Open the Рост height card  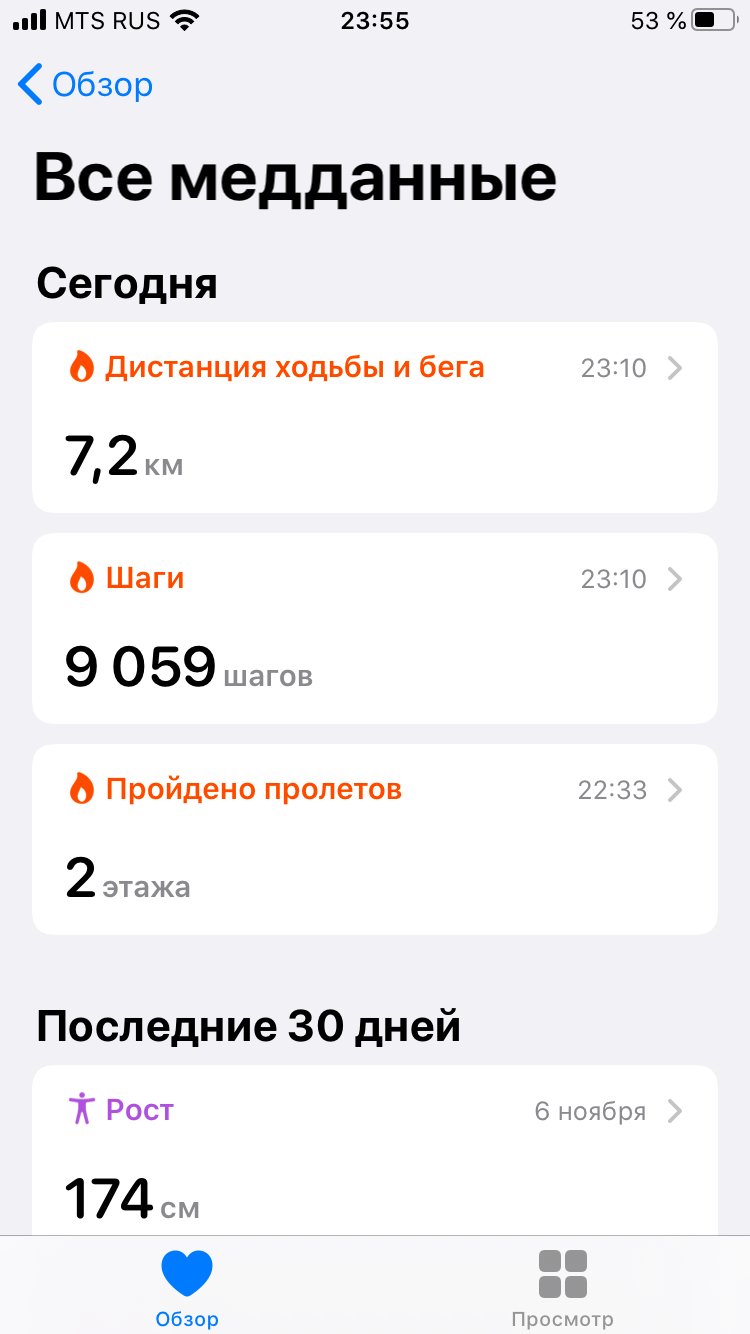(x=374, y=1150)
